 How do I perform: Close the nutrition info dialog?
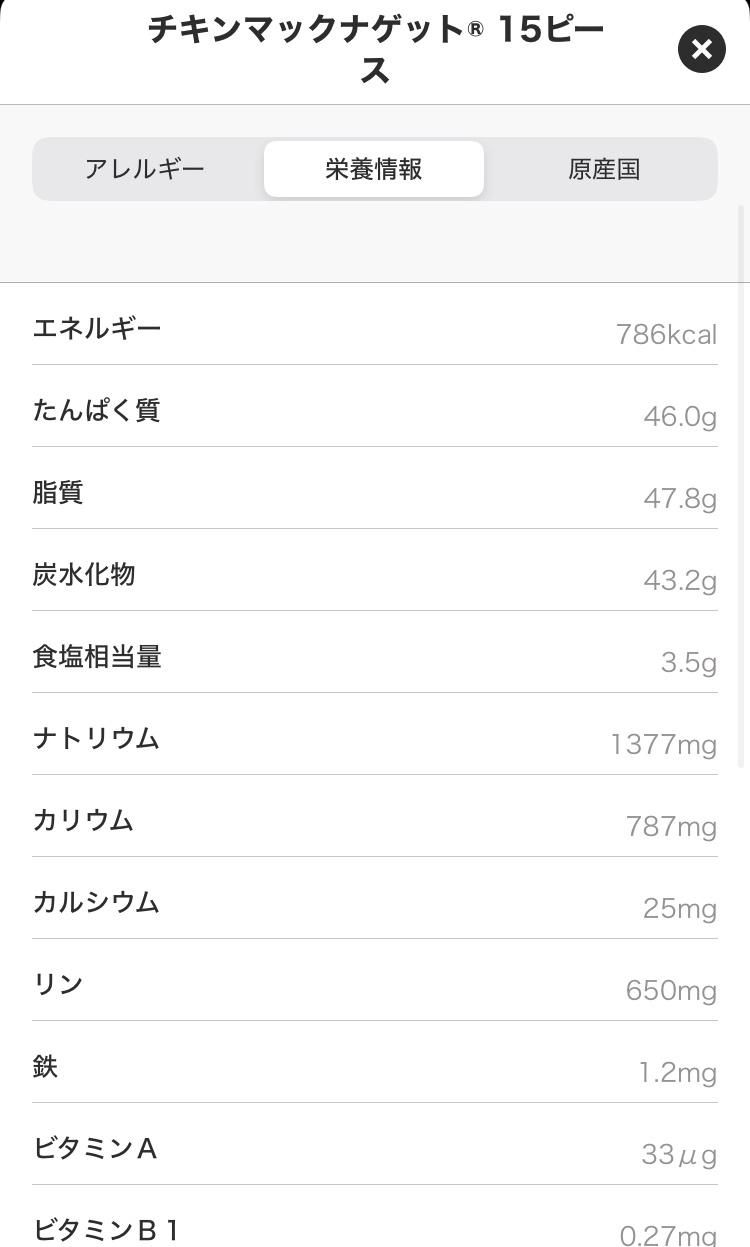point(701,49)
